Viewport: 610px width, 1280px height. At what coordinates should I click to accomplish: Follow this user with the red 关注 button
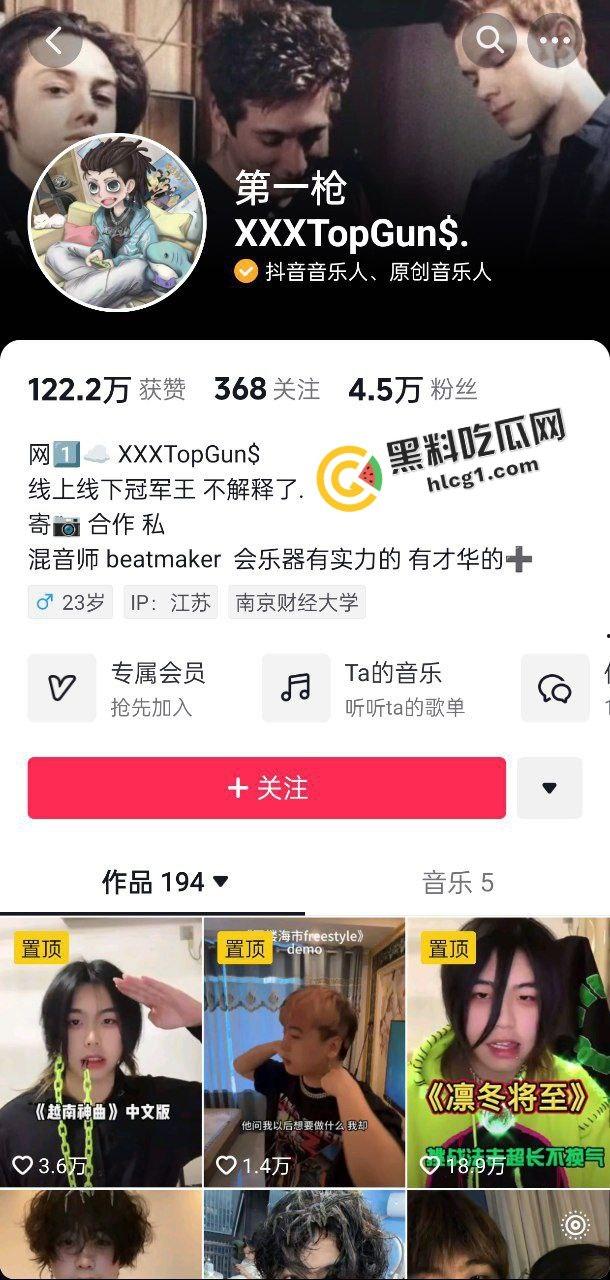click(x=267, y=788)
